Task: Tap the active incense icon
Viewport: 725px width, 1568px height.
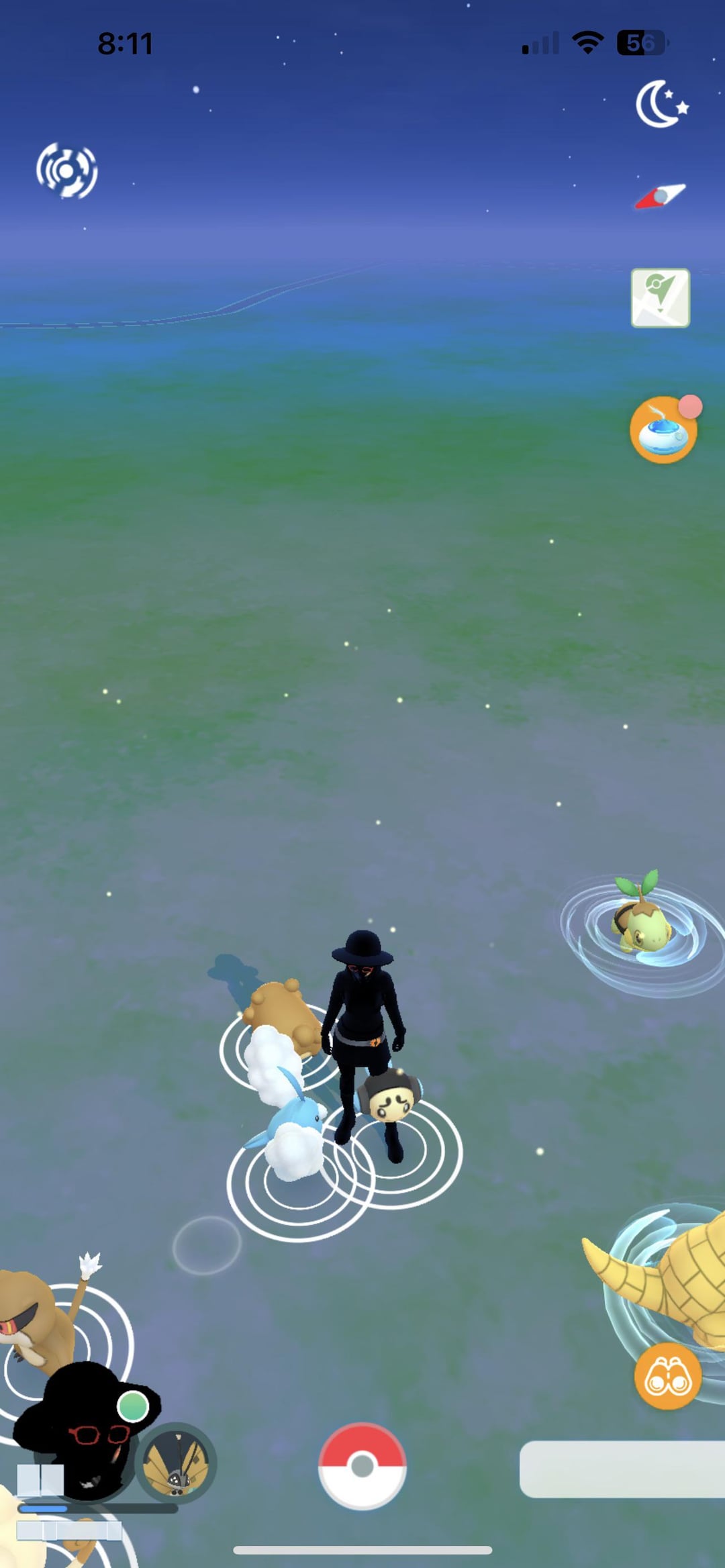Action: click(x=663, y=430)
